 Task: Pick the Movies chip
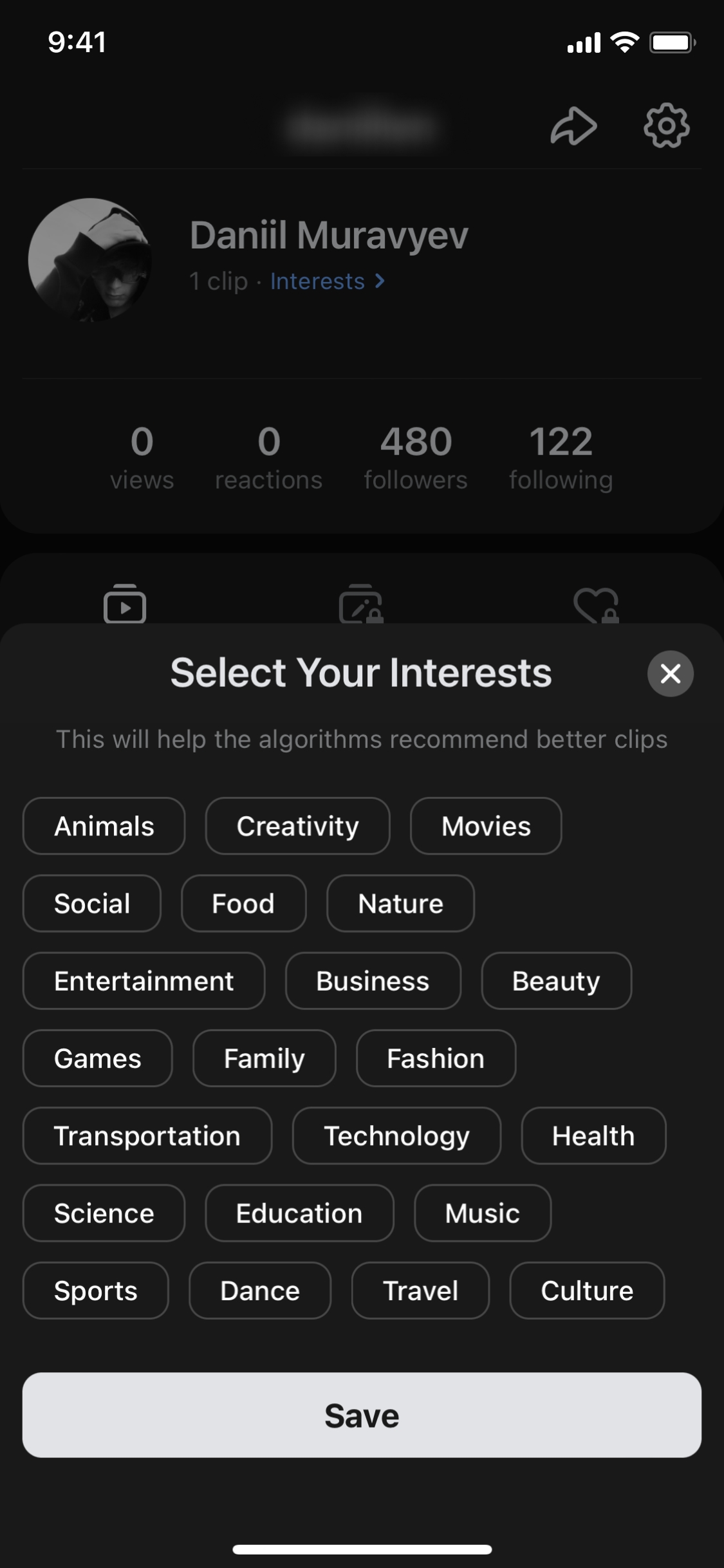[486, 826]
